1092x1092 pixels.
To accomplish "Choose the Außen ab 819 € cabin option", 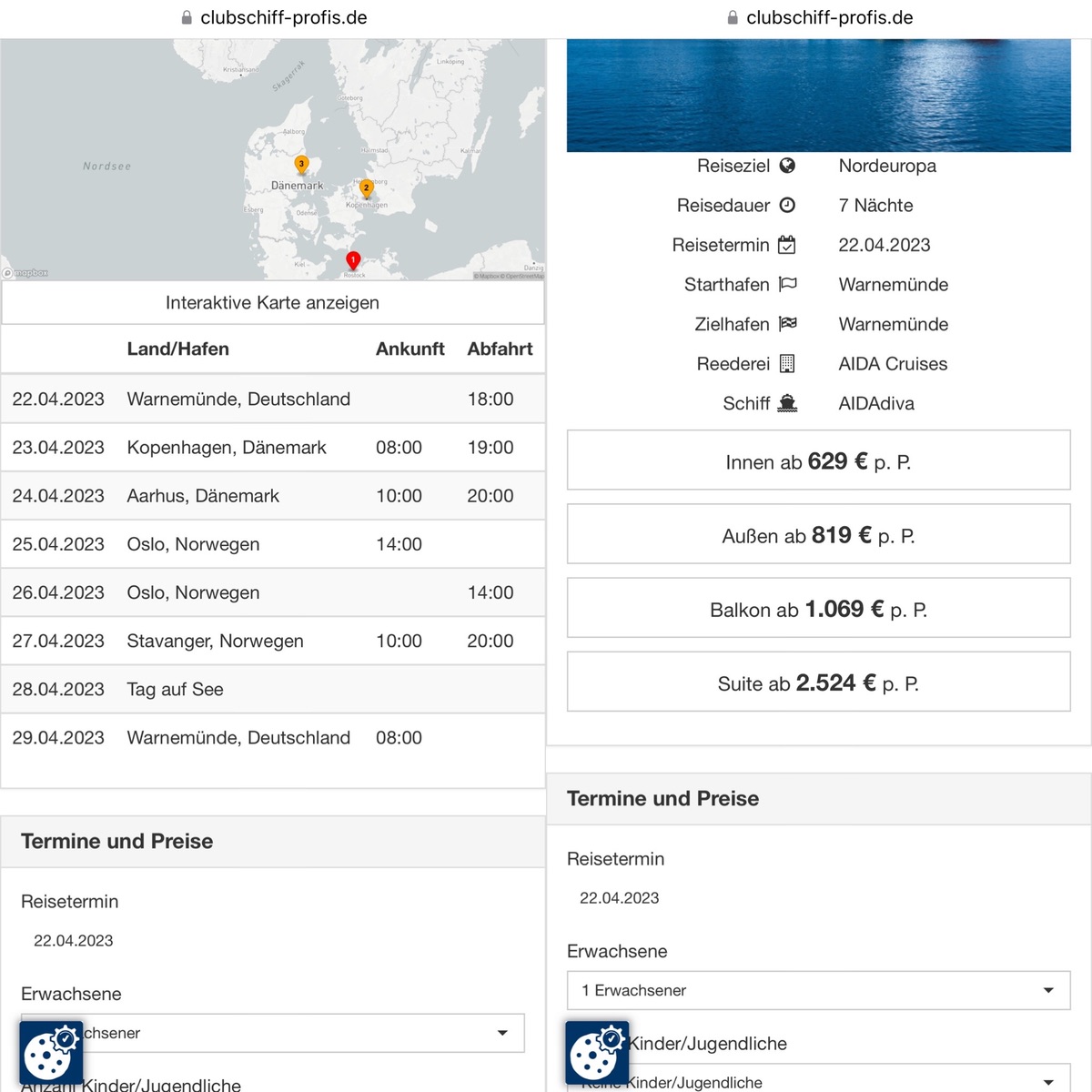I will (x=818, y=534).
